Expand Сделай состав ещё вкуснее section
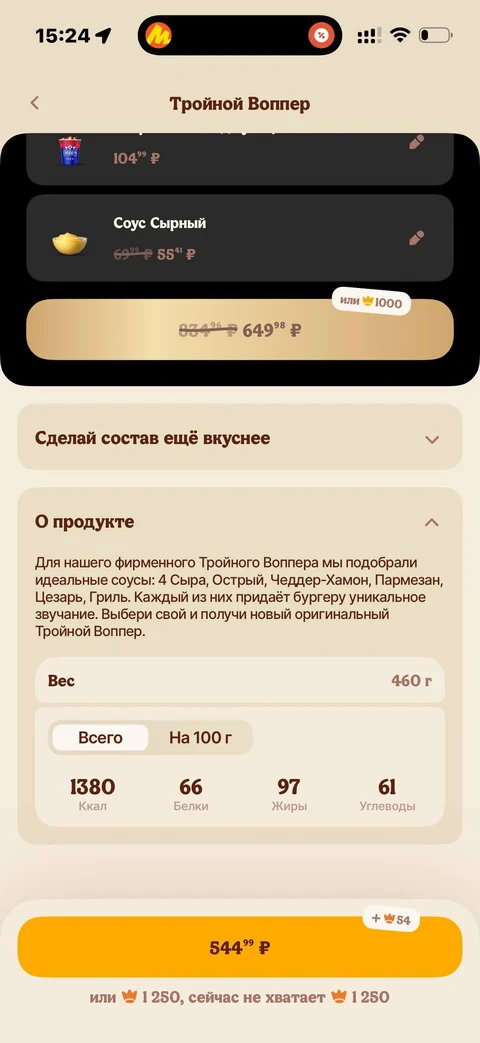The height and width of the screenshot is (1043, 480). [240, 438]
